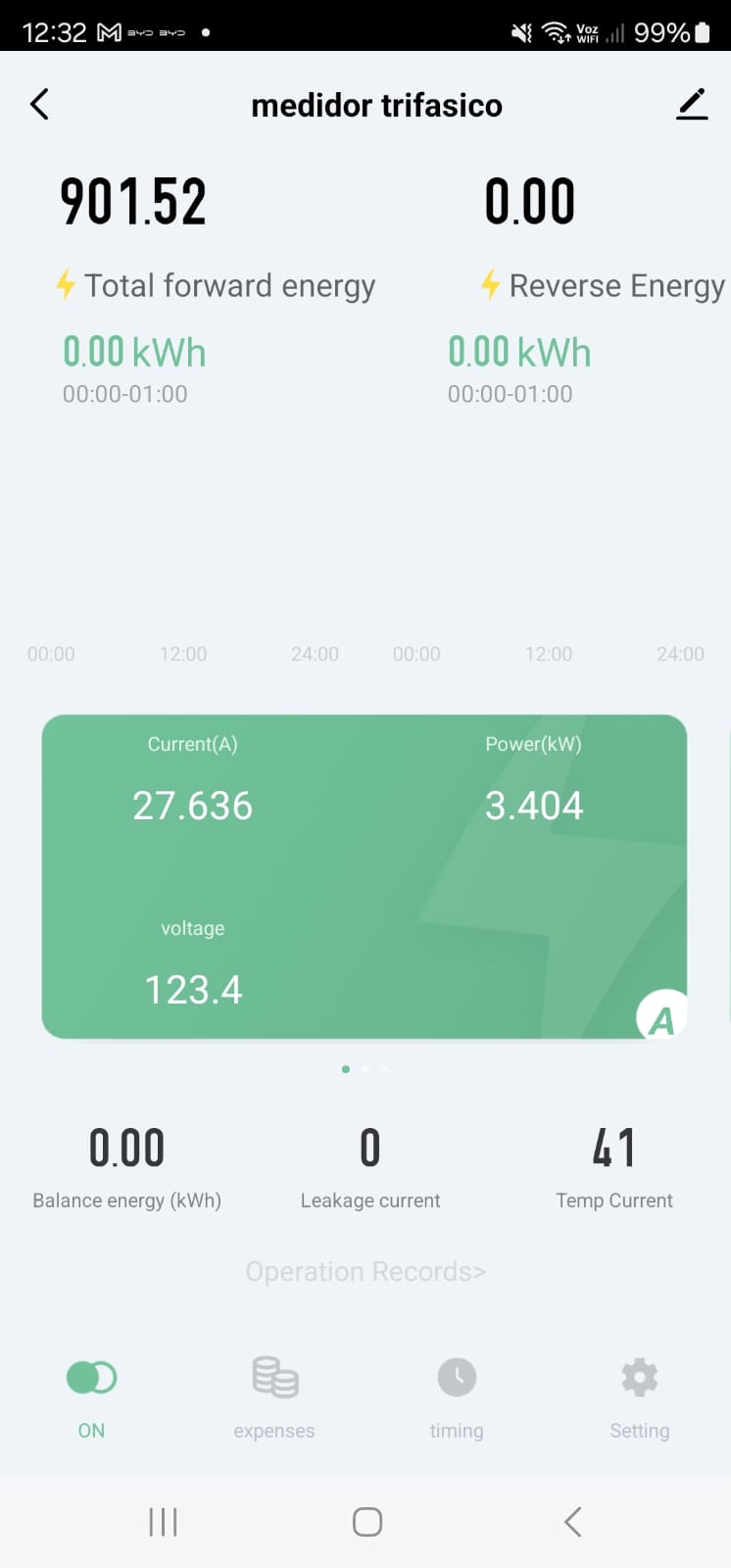Open Operation Records
731x1568 pixels.
[x=365, y=1271]
